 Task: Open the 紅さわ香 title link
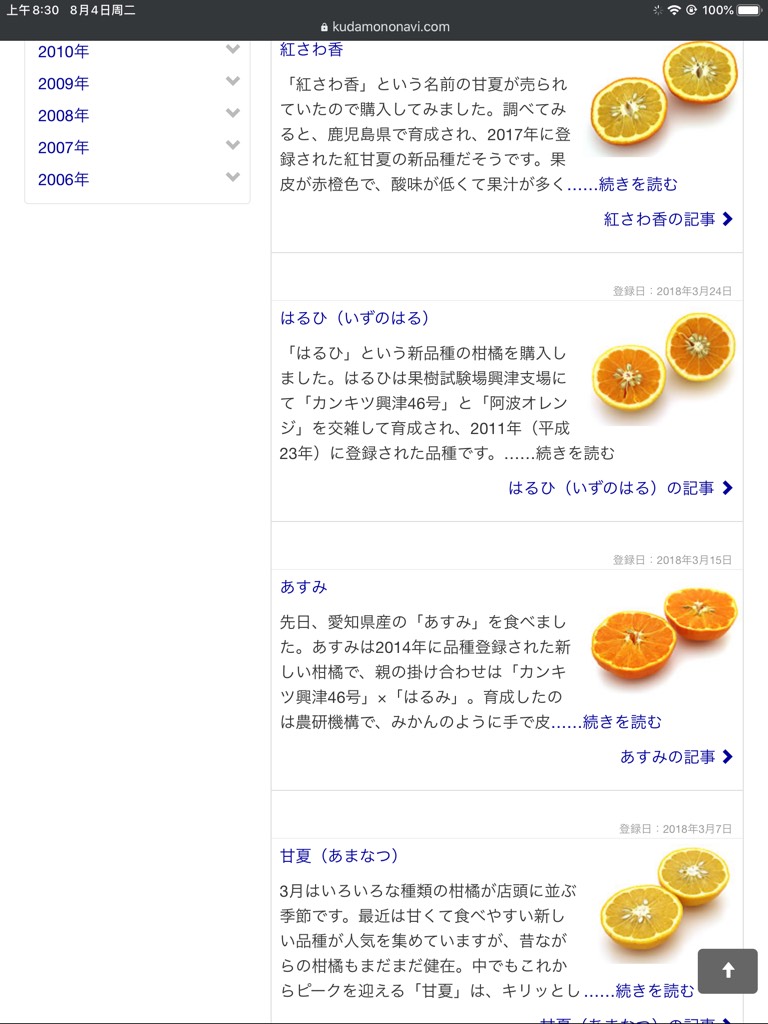click(x=311, y=49)
